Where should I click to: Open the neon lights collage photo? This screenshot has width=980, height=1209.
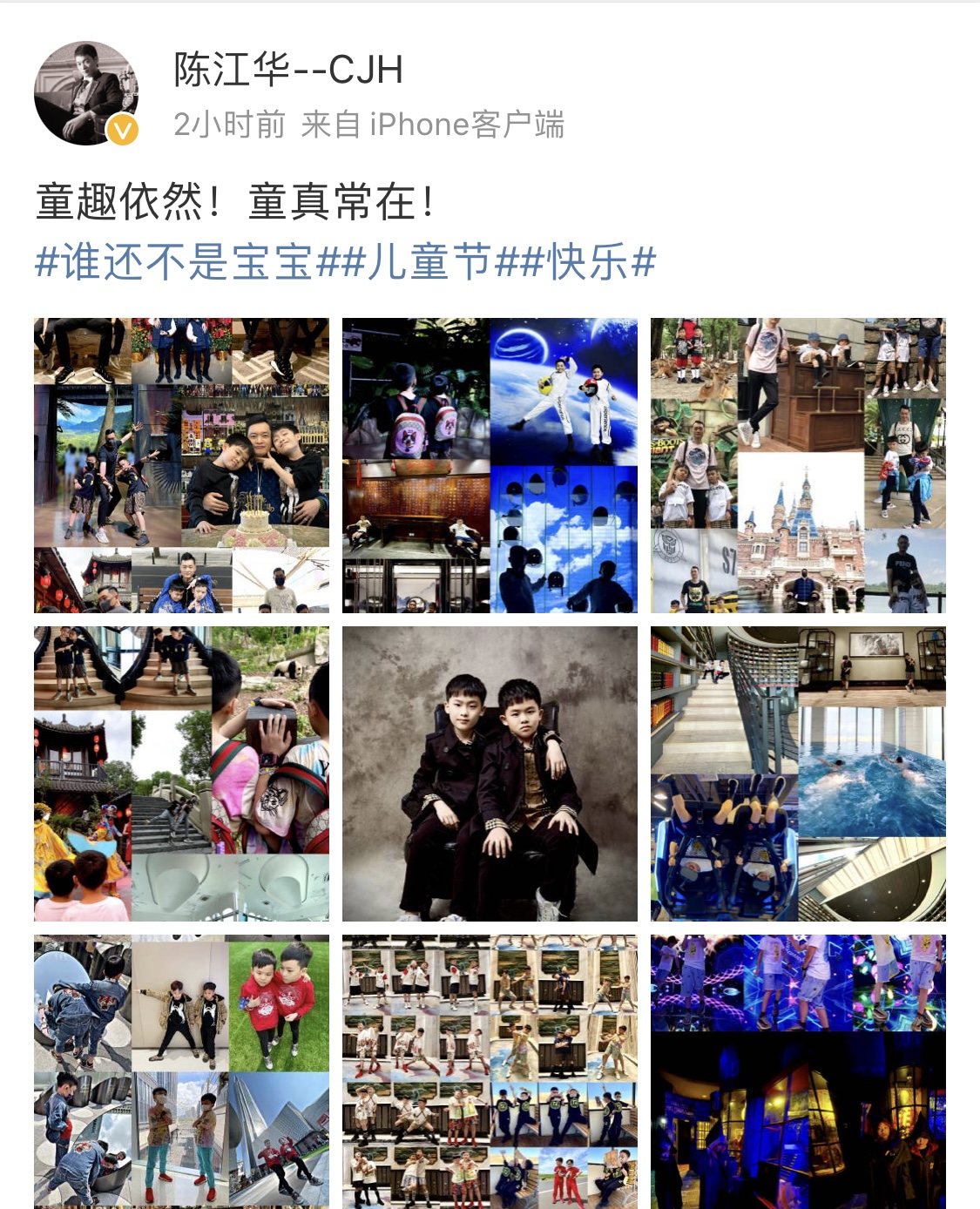(x=798, y=1071)
